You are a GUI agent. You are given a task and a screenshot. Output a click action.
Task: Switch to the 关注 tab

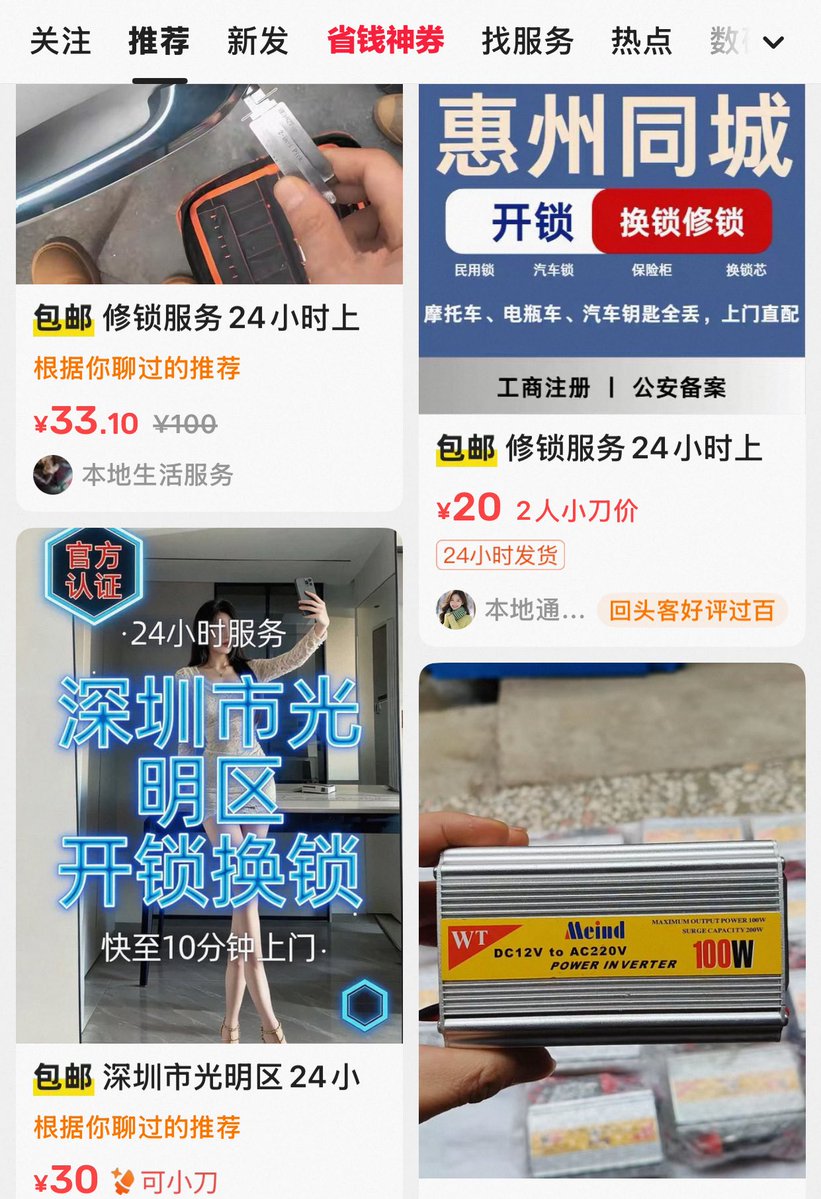pos(60,41)
